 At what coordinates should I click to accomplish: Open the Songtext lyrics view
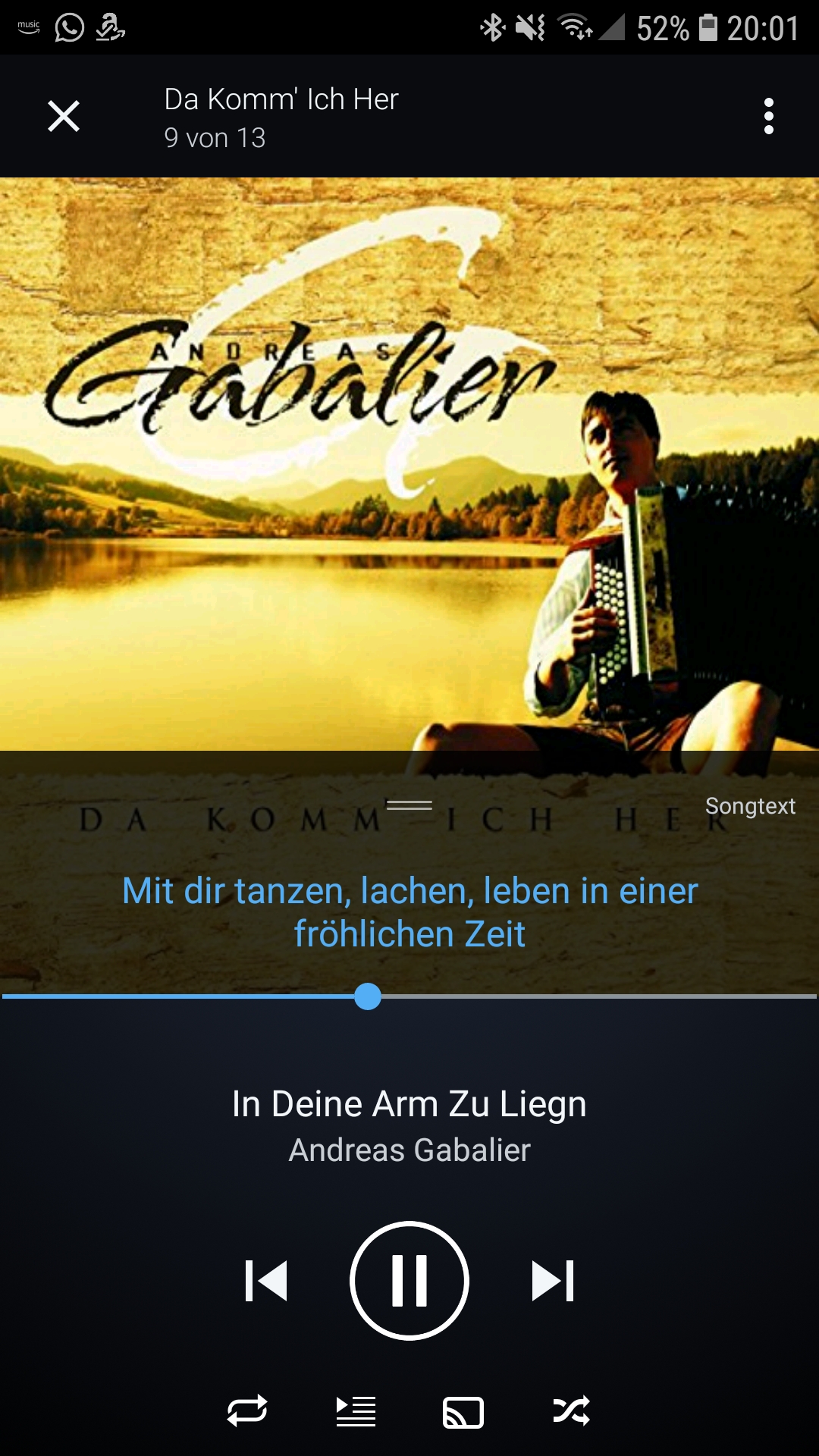[749, 805]
